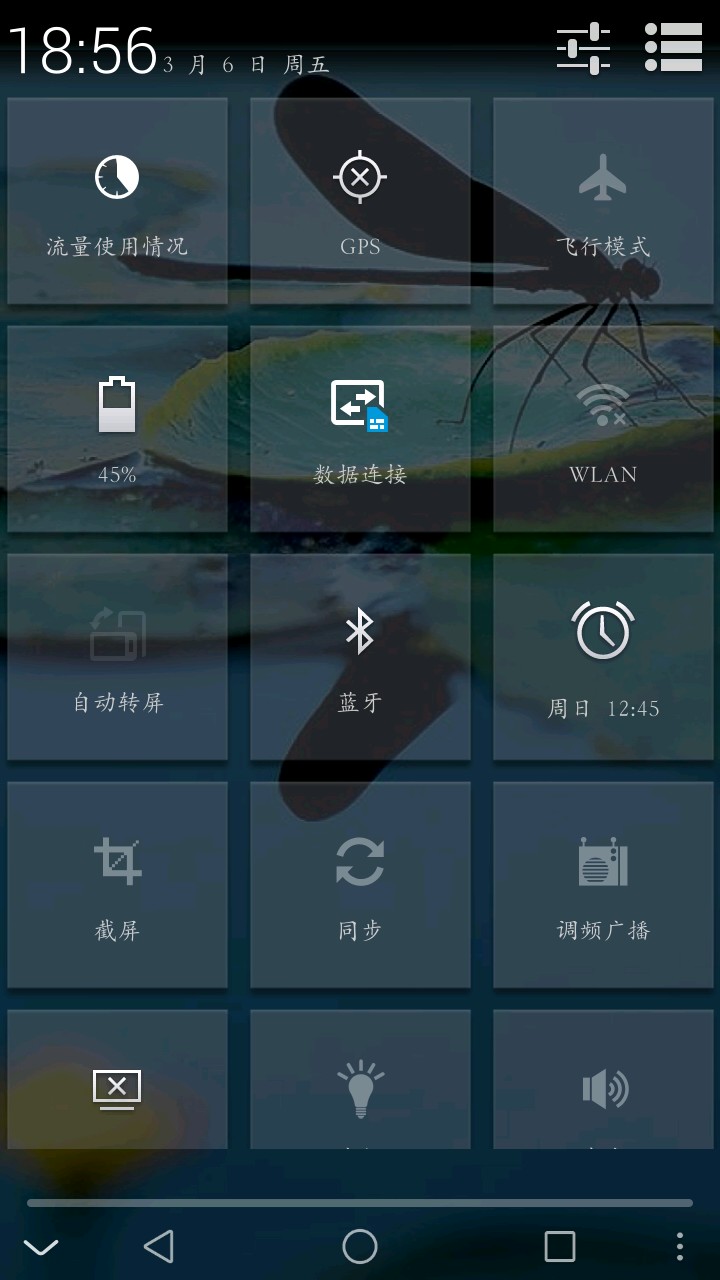Take a screenshot with 截屏
Screen dimensions: 720x1280
tap(117, 885)
